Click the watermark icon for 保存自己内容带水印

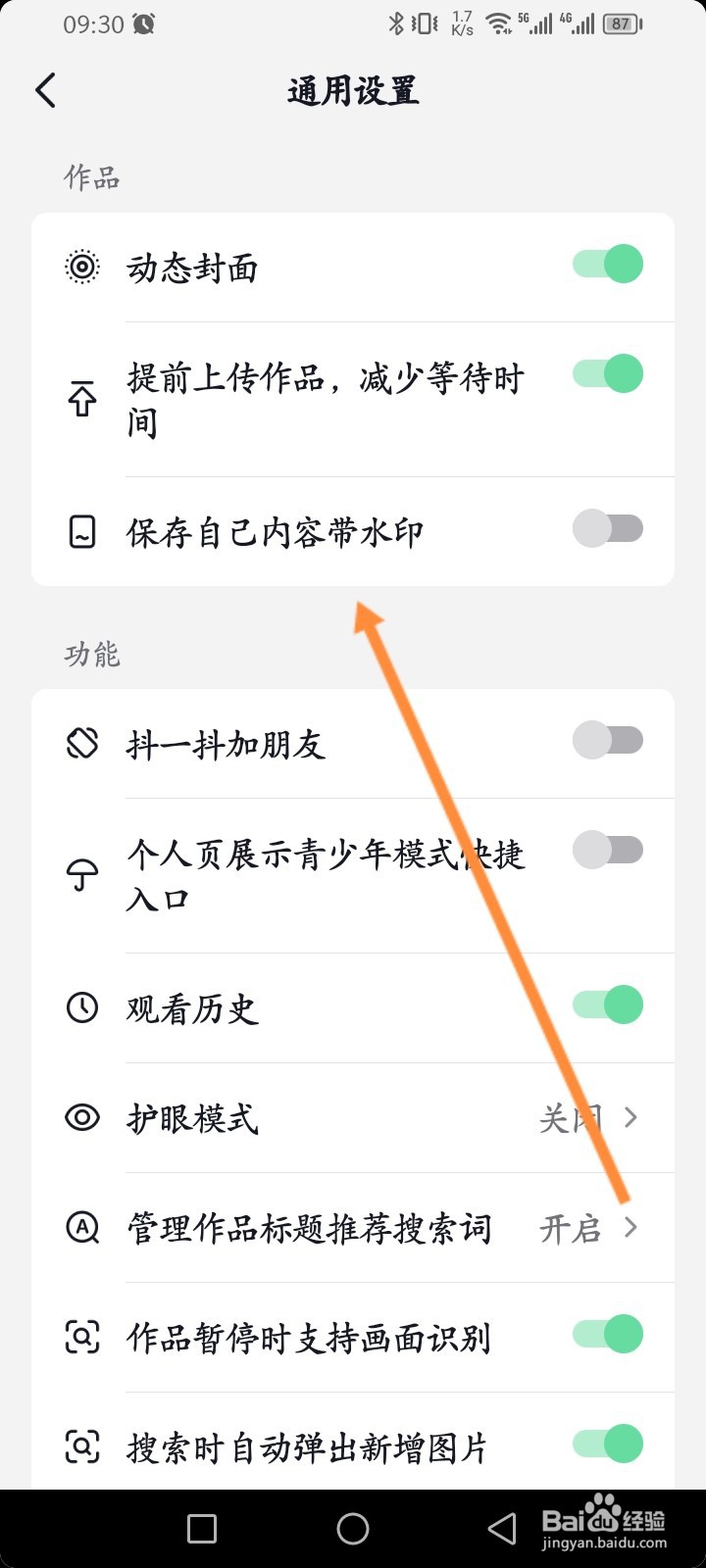(82, 529)
